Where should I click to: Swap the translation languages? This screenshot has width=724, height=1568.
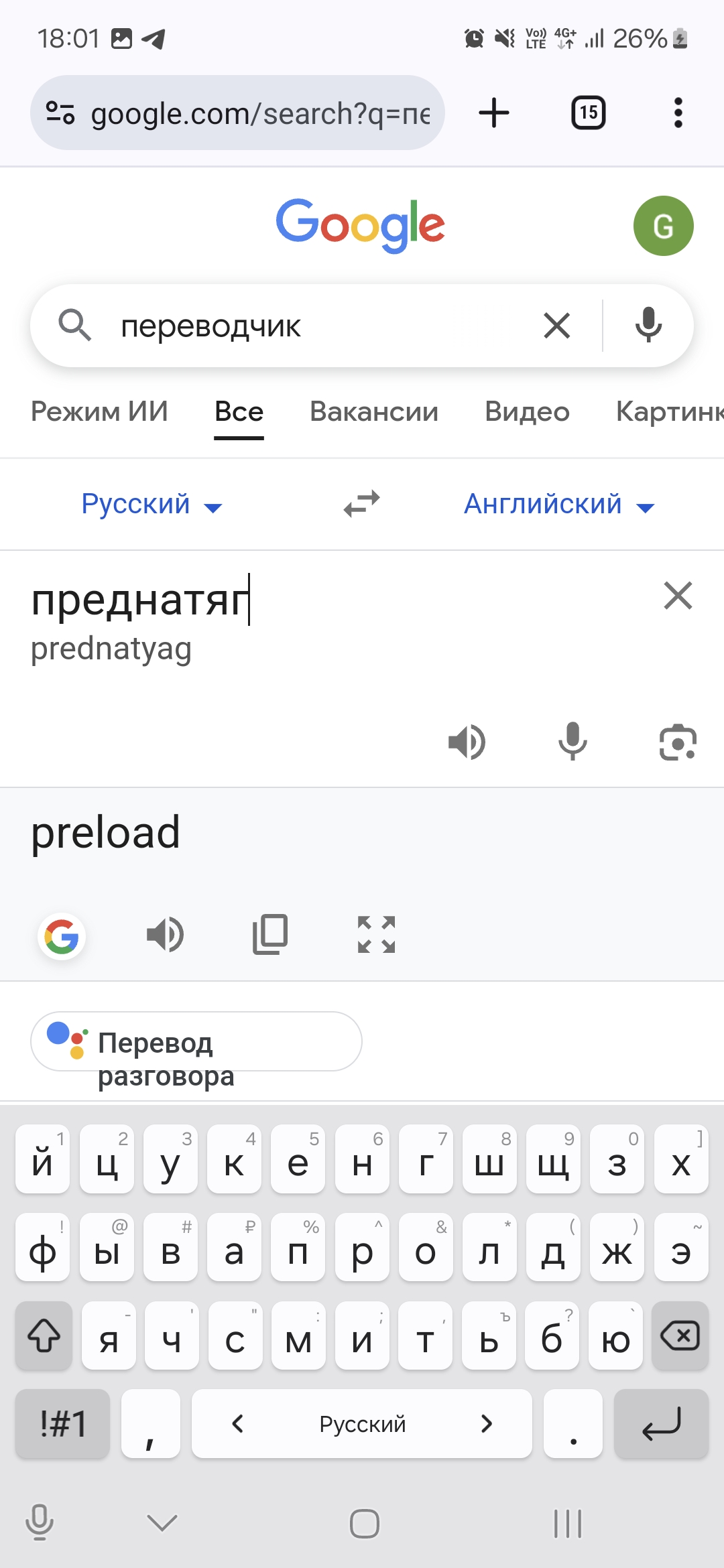(361, 504)
